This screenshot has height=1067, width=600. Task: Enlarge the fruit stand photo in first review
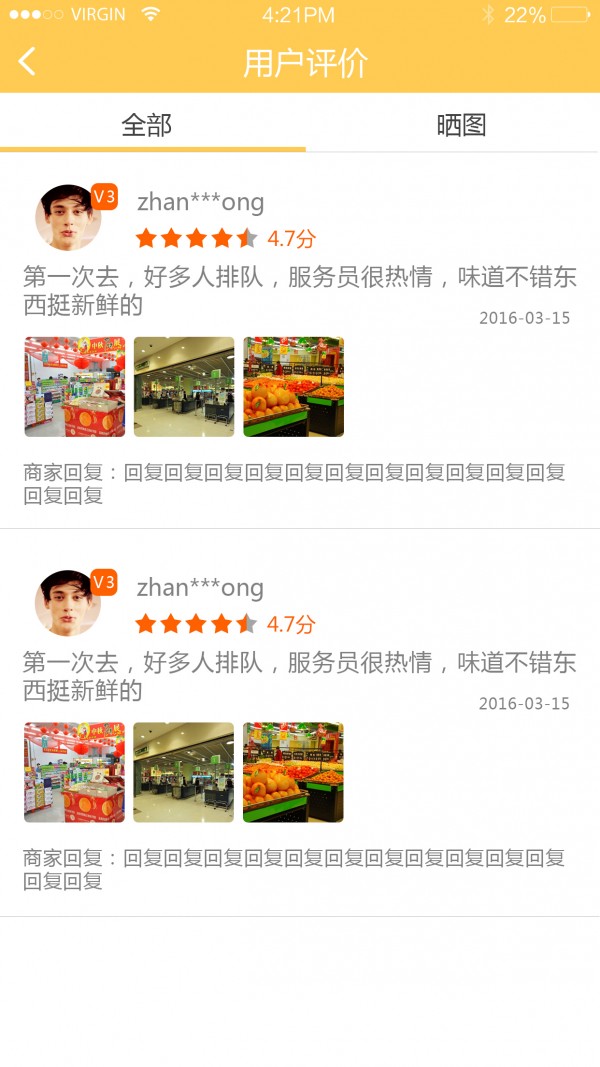tap(293, 387)
